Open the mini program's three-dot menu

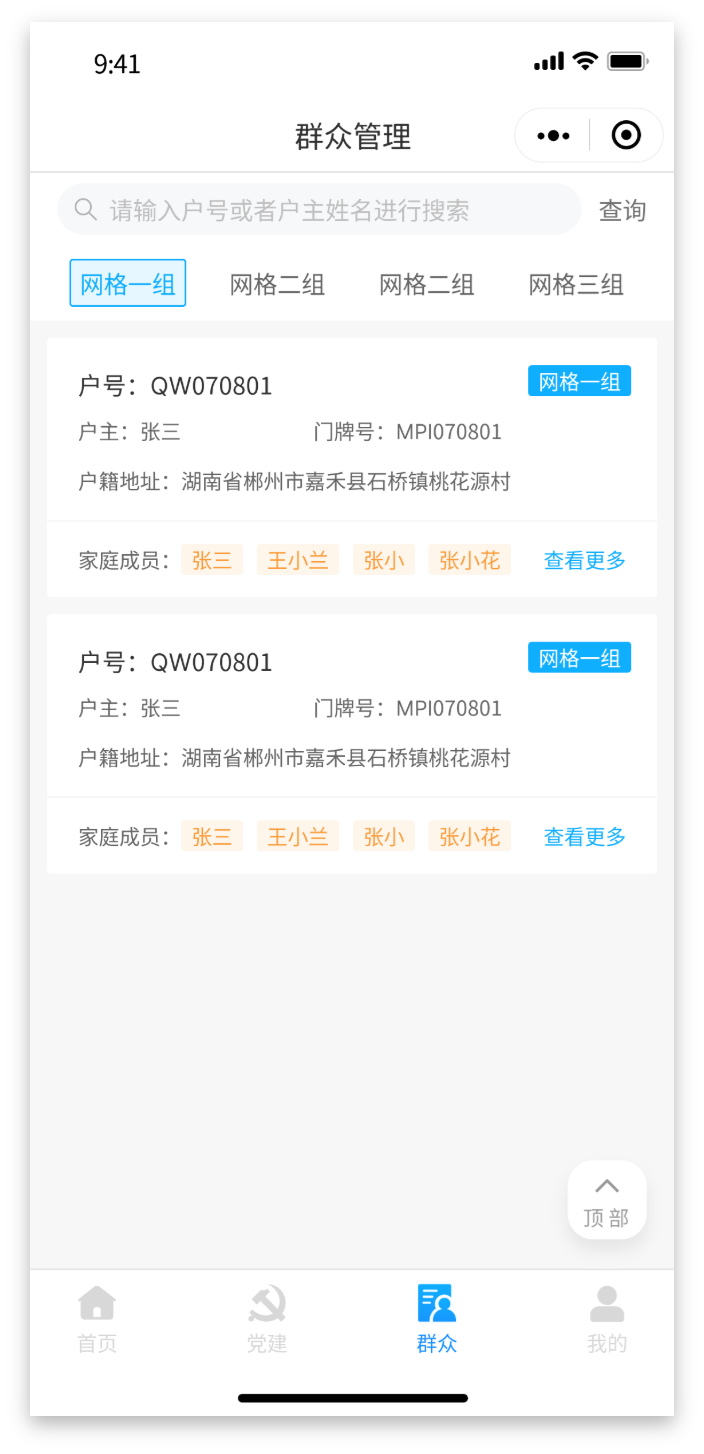coord(553,135)
